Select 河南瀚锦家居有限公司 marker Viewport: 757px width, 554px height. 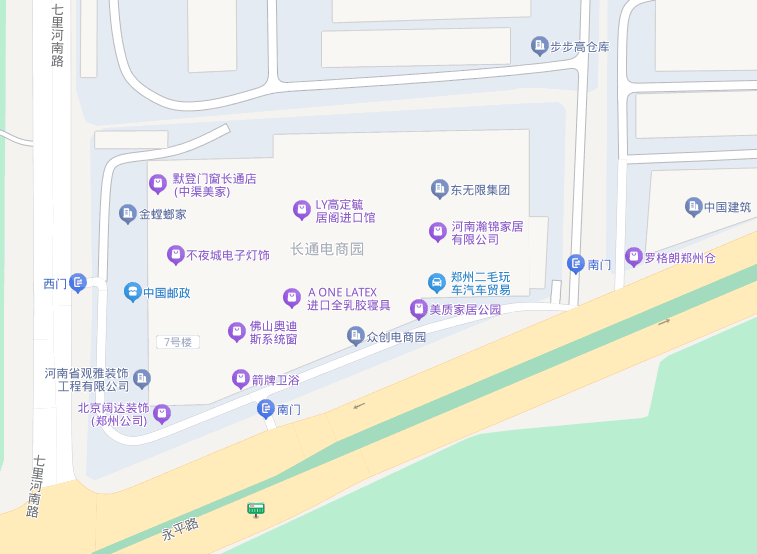click(437, 231)
